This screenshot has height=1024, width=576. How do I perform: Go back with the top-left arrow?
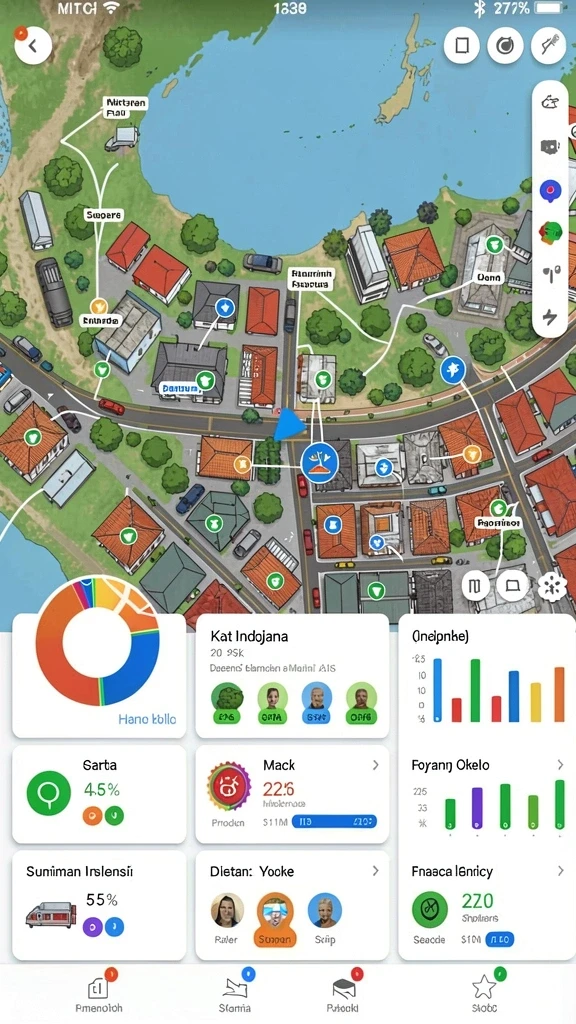pyautogui.click(x=33, y=46)
